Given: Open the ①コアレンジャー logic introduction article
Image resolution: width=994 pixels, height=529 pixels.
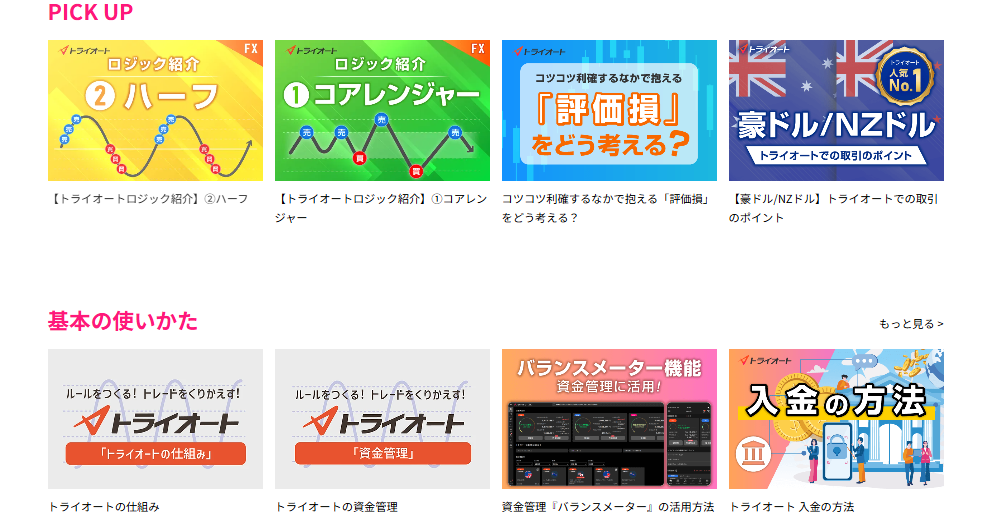Looking at the screenshot, I should click(x=382, y=111).
